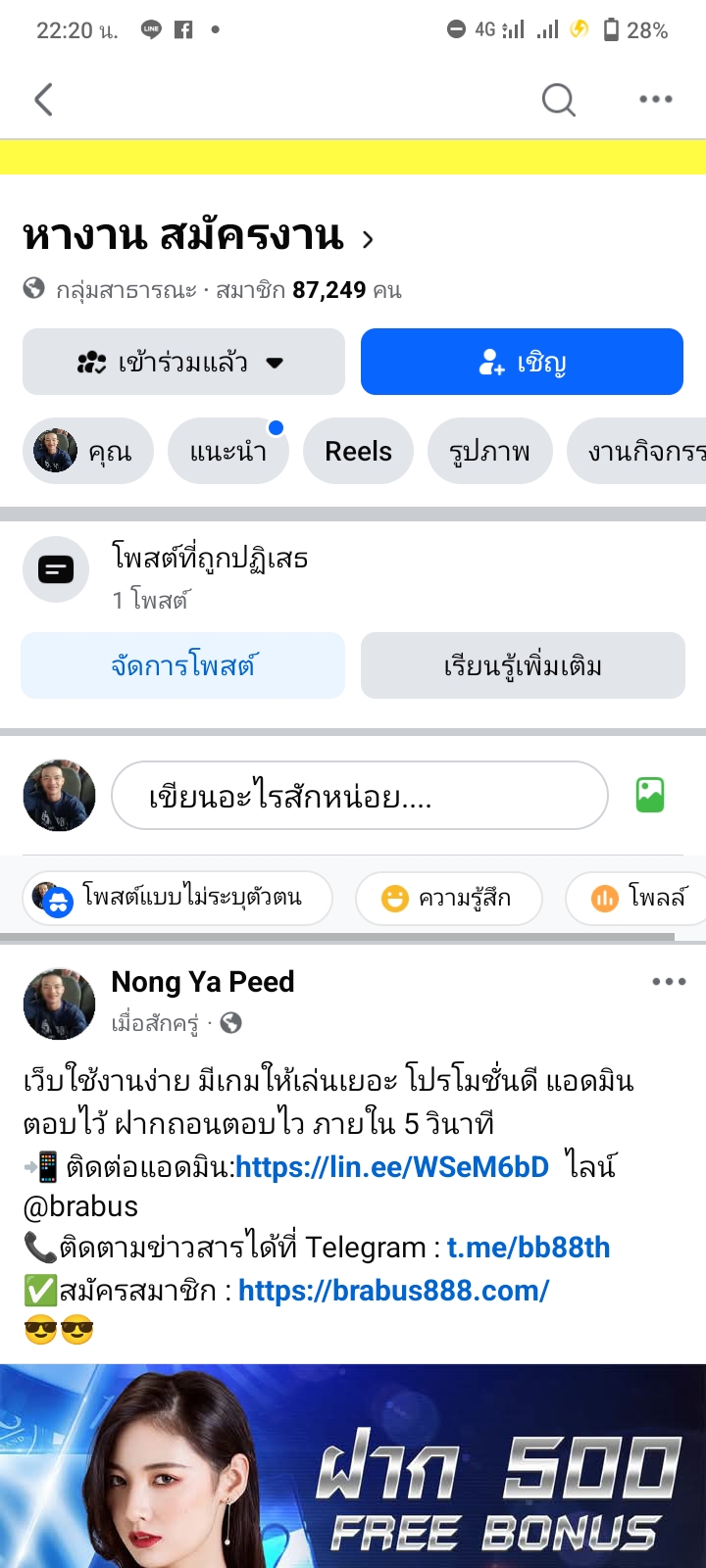
Task: Select the คุณ chip
Action: tap(88, 451)
